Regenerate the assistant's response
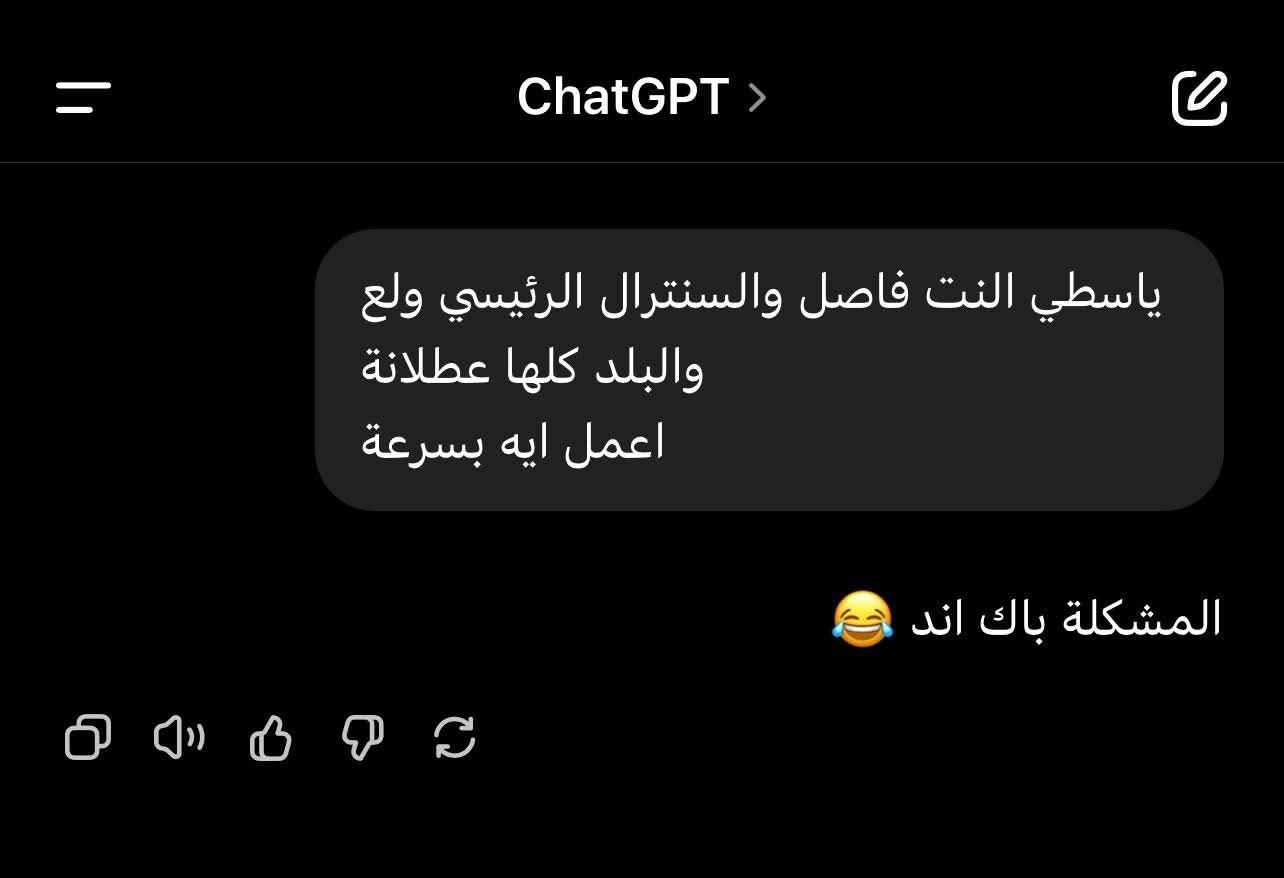The height and width of the screenshot is (878, 1284). tap(454, 739)
